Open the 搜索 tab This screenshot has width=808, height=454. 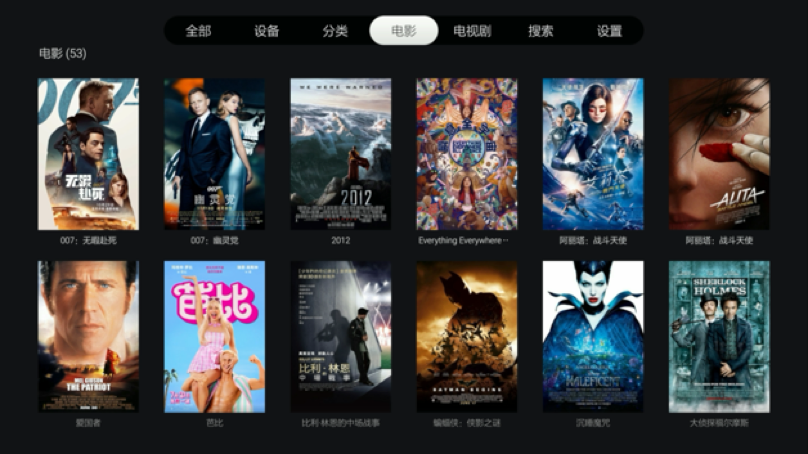(x=541, y=31)
